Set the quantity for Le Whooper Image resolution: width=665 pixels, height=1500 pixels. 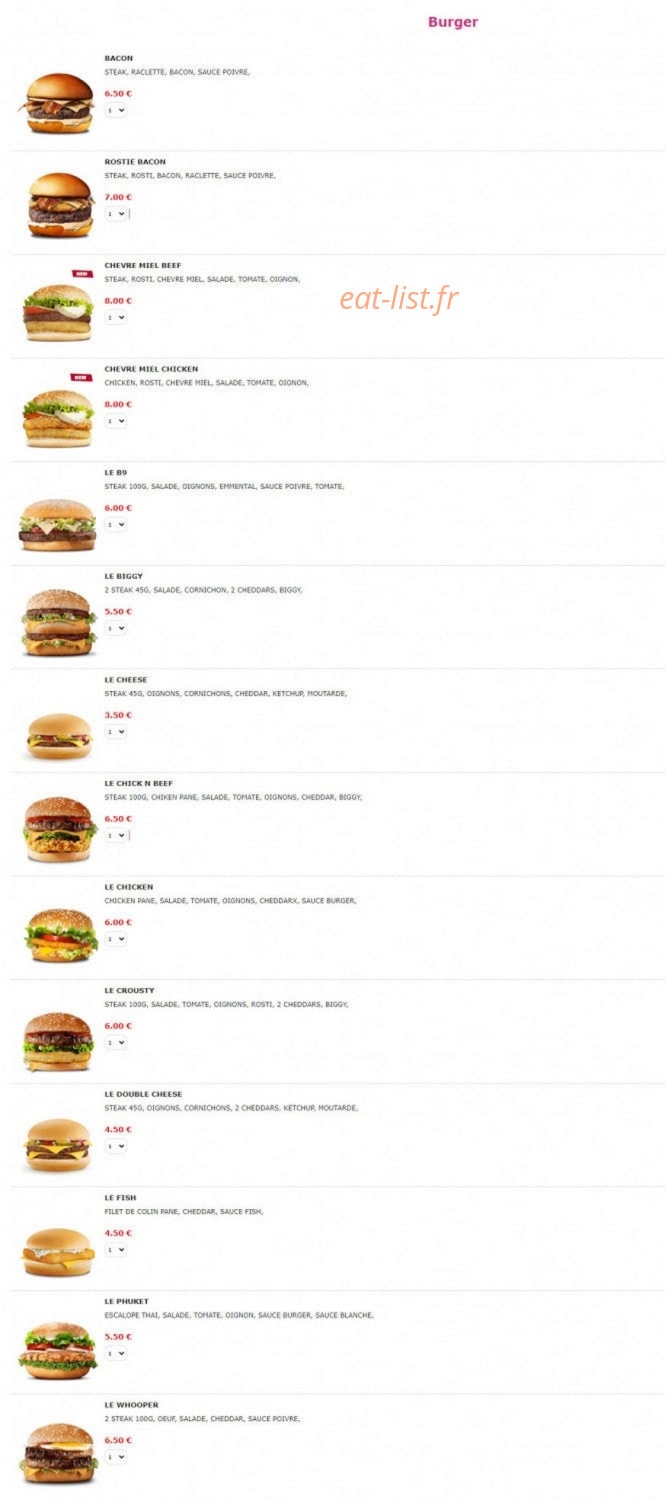click(x=116, y=1457)
